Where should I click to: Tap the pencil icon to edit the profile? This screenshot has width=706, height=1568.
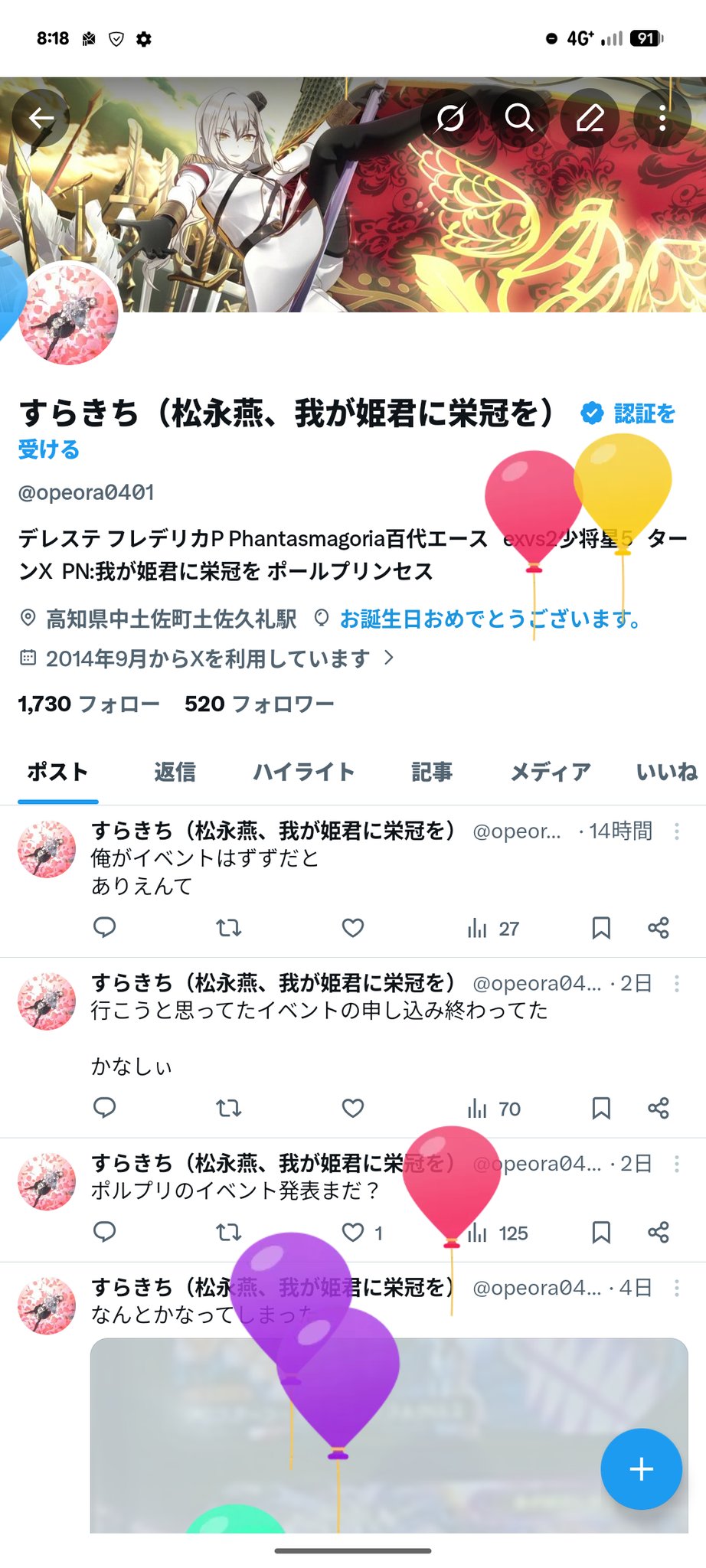590,118
